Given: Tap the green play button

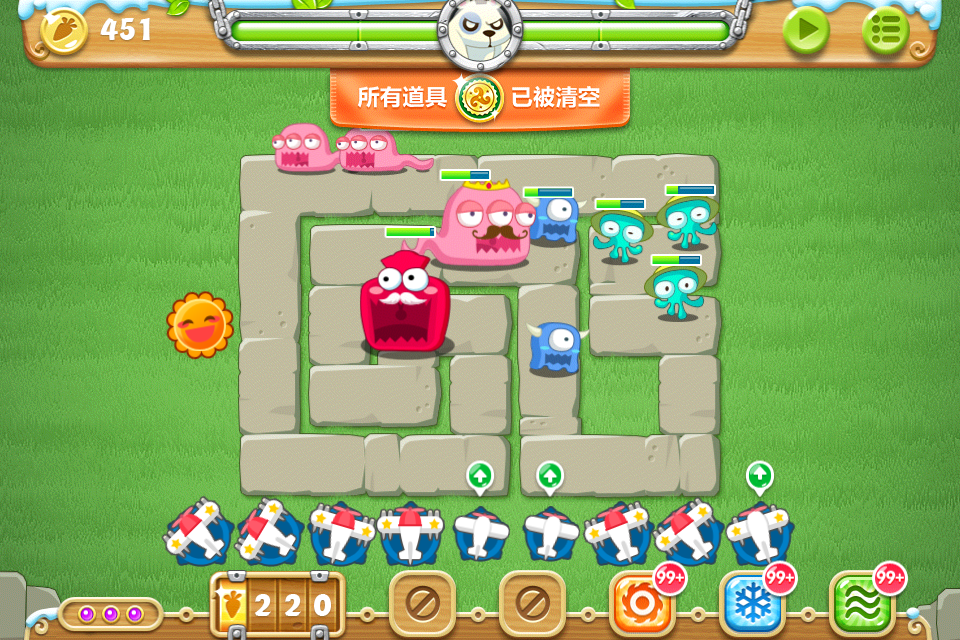Looking at the screenshot, I should tap(805, 30).
